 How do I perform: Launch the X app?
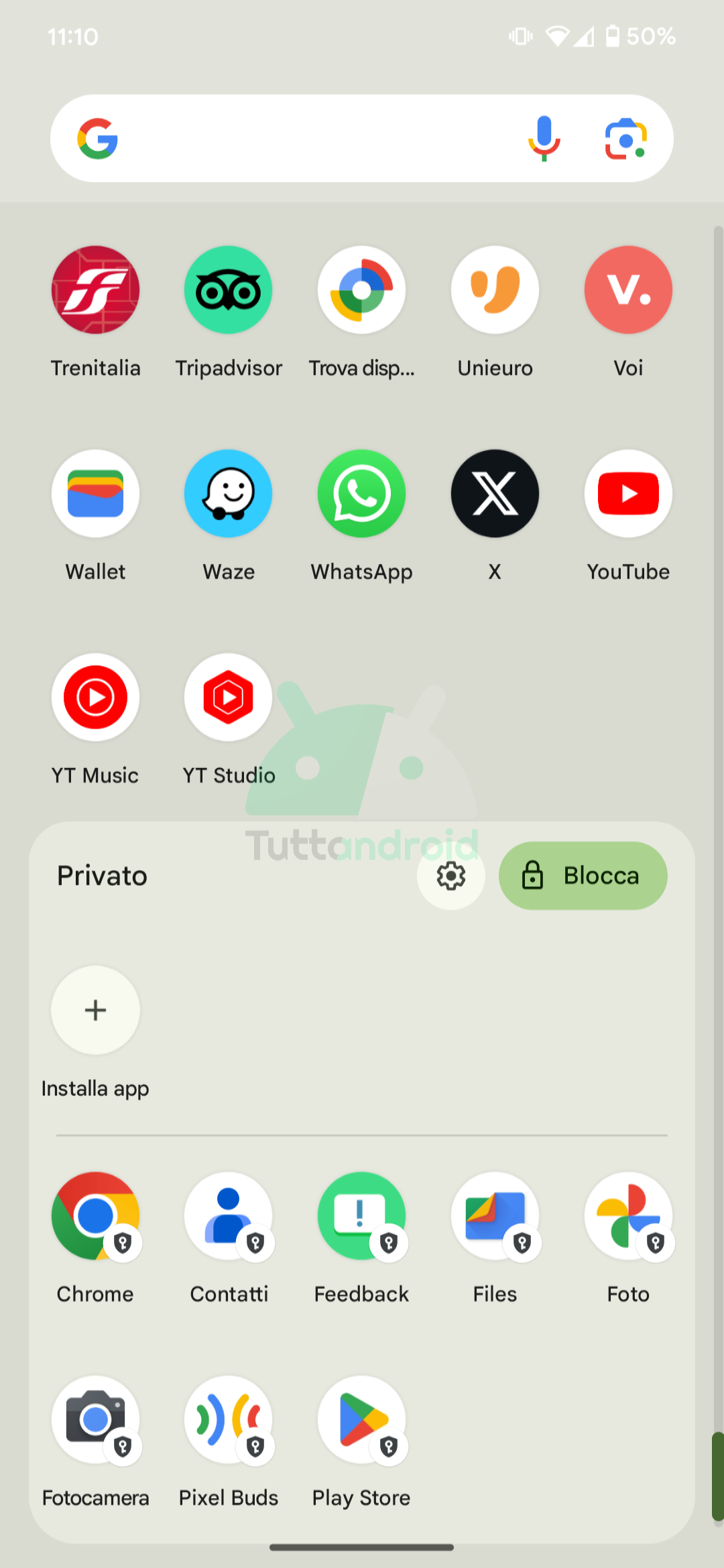pyautogui.click(x=495, y=494)
